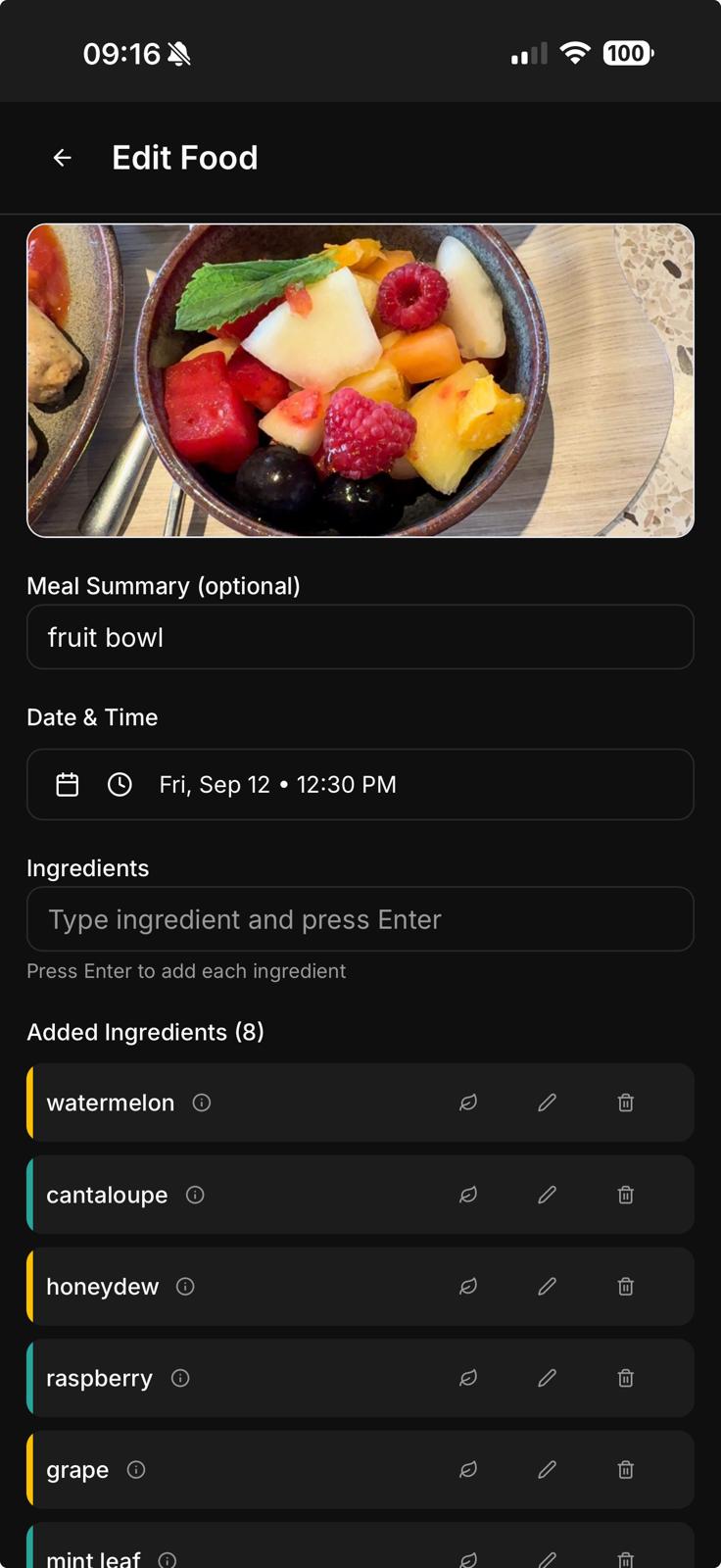
Task: Go back using the arrow in Edit Food header
Action: pos(63,157)
